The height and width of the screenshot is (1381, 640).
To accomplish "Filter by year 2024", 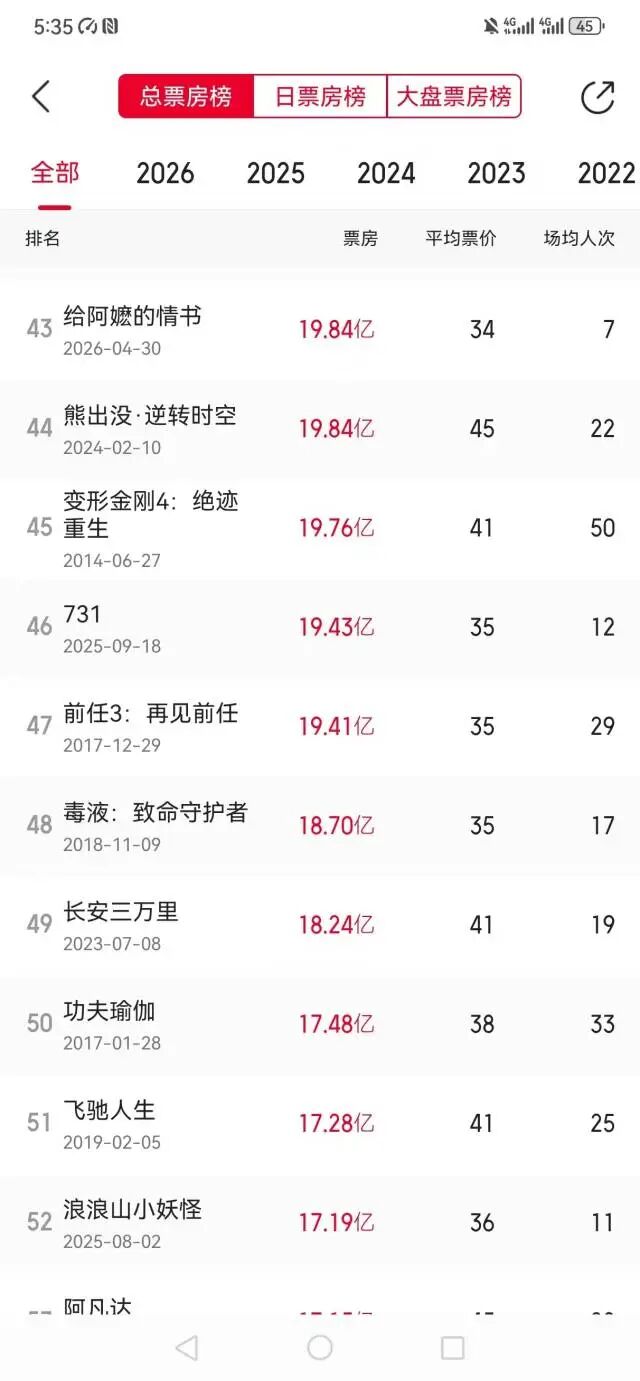I will 386,173.
